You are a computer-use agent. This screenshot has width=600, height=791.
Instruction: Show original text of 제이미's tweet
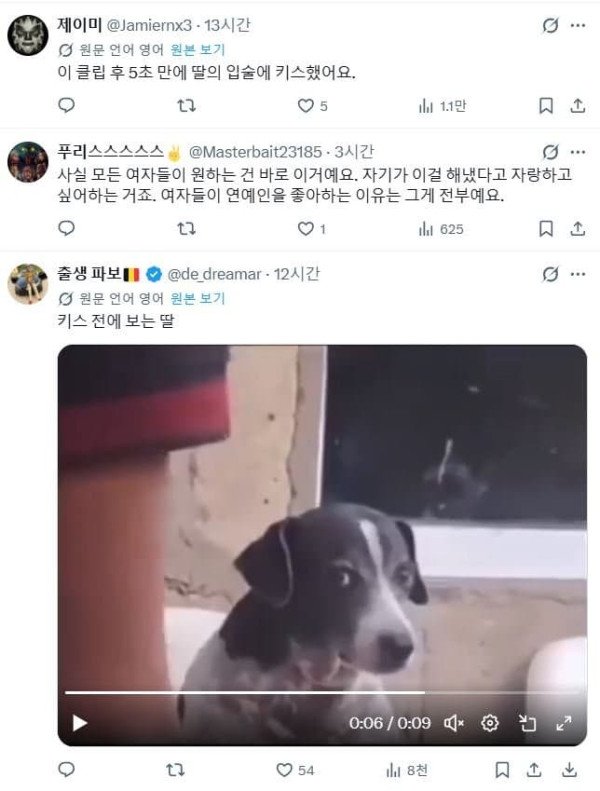[197, 49]
